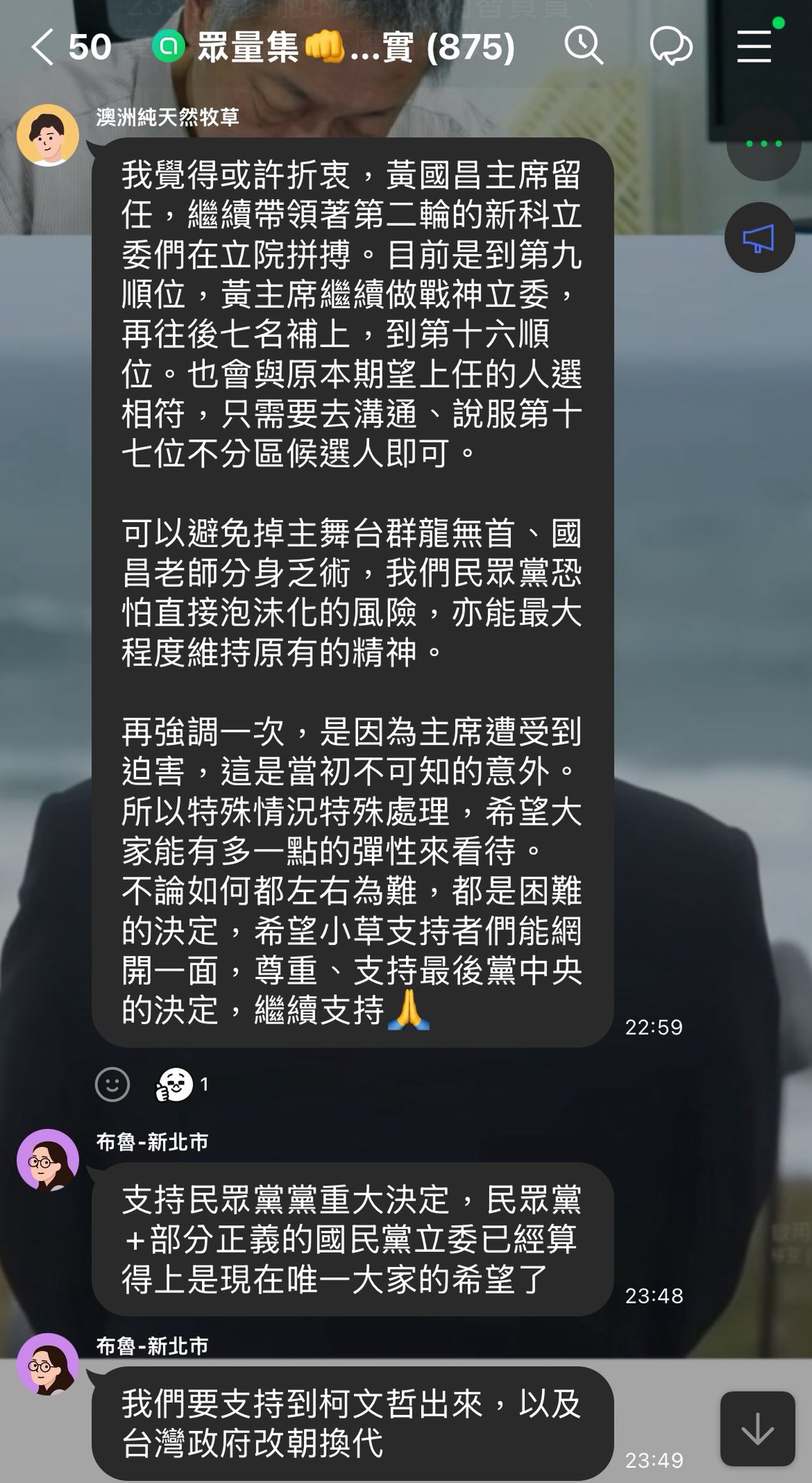Jump to latest messages with down arrow

(757, 1429)
